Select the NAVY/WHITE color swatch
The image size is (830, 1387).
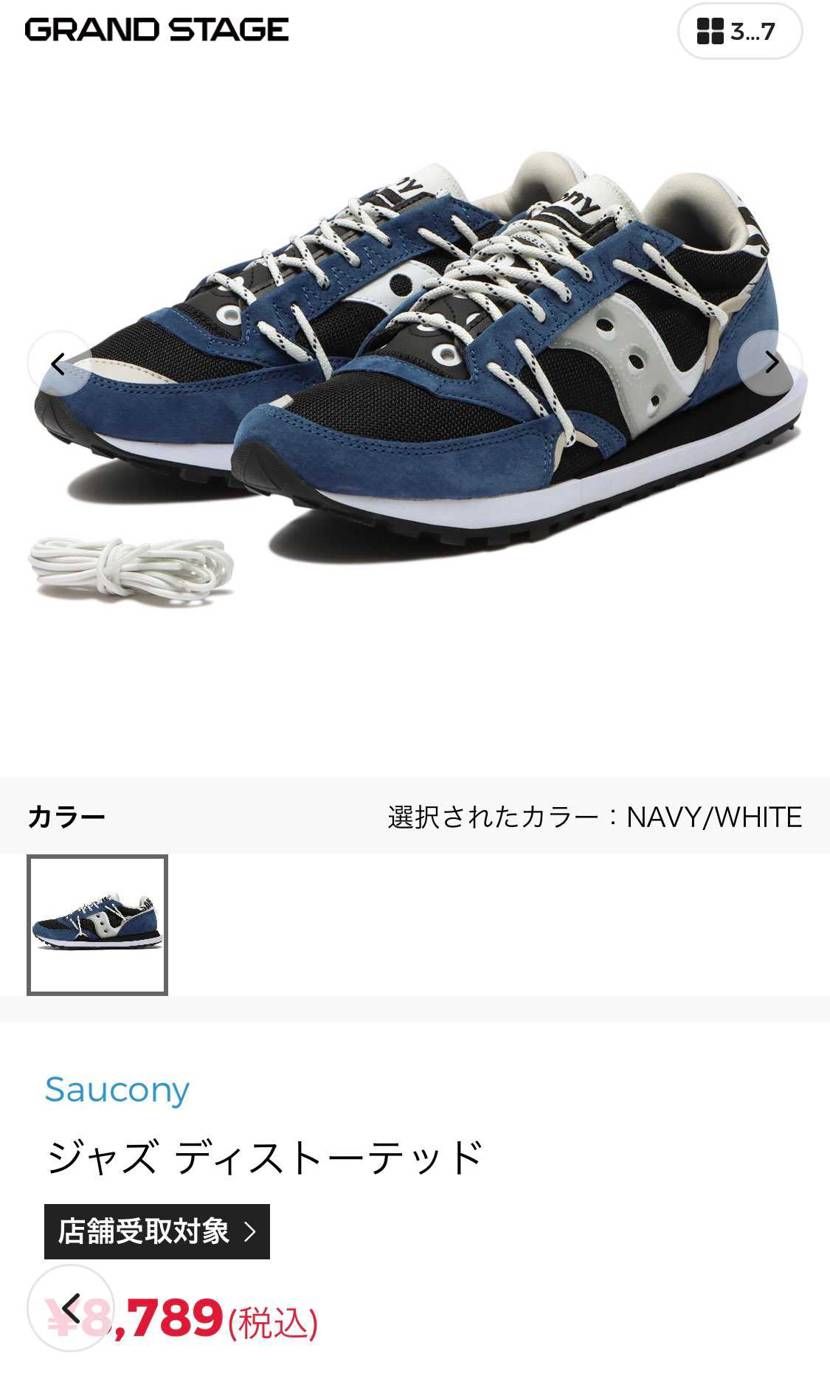click(x=97, y=925)
